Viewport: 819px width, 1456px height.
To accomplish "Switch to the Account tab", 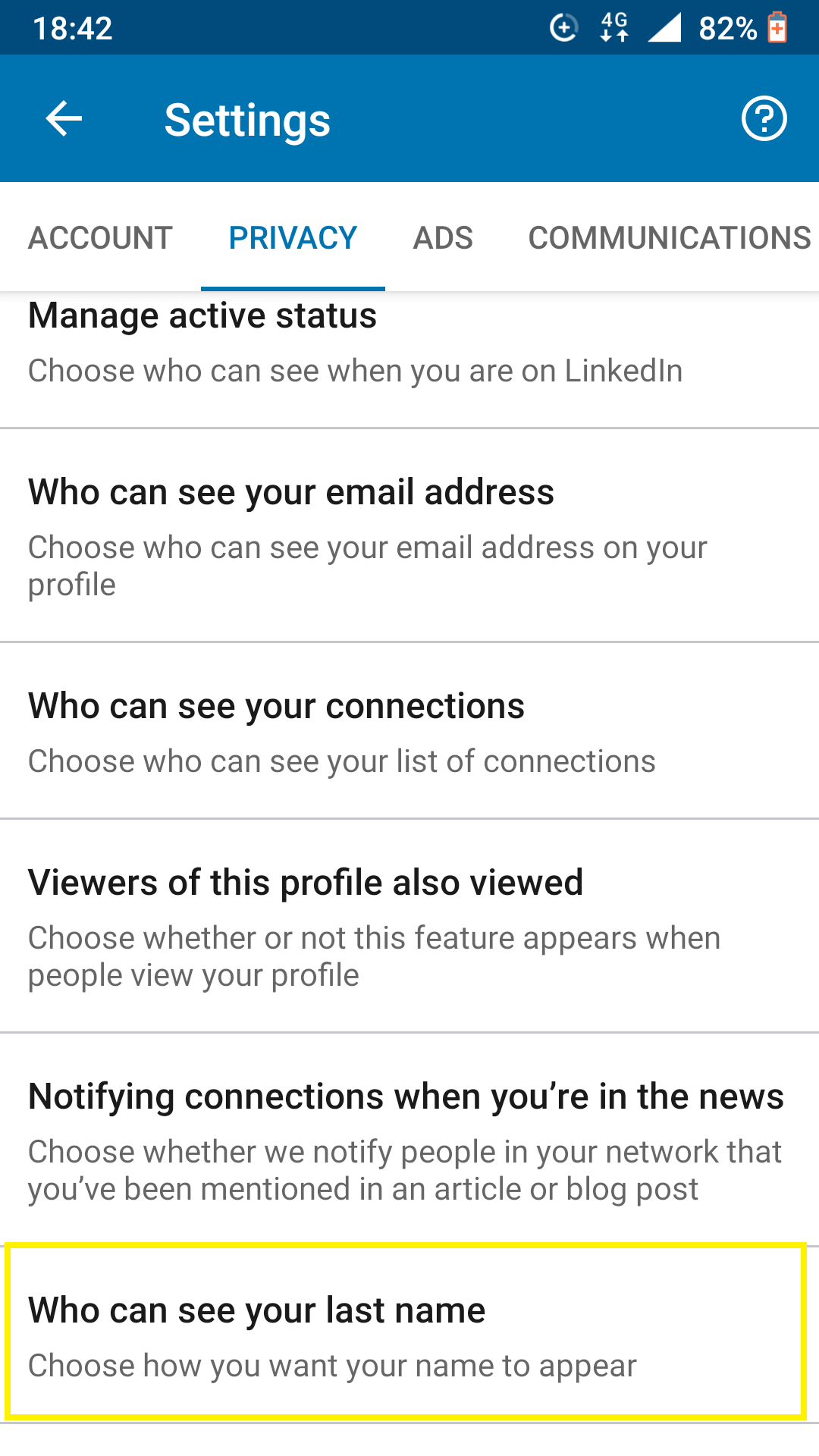I will pos(101,237).
